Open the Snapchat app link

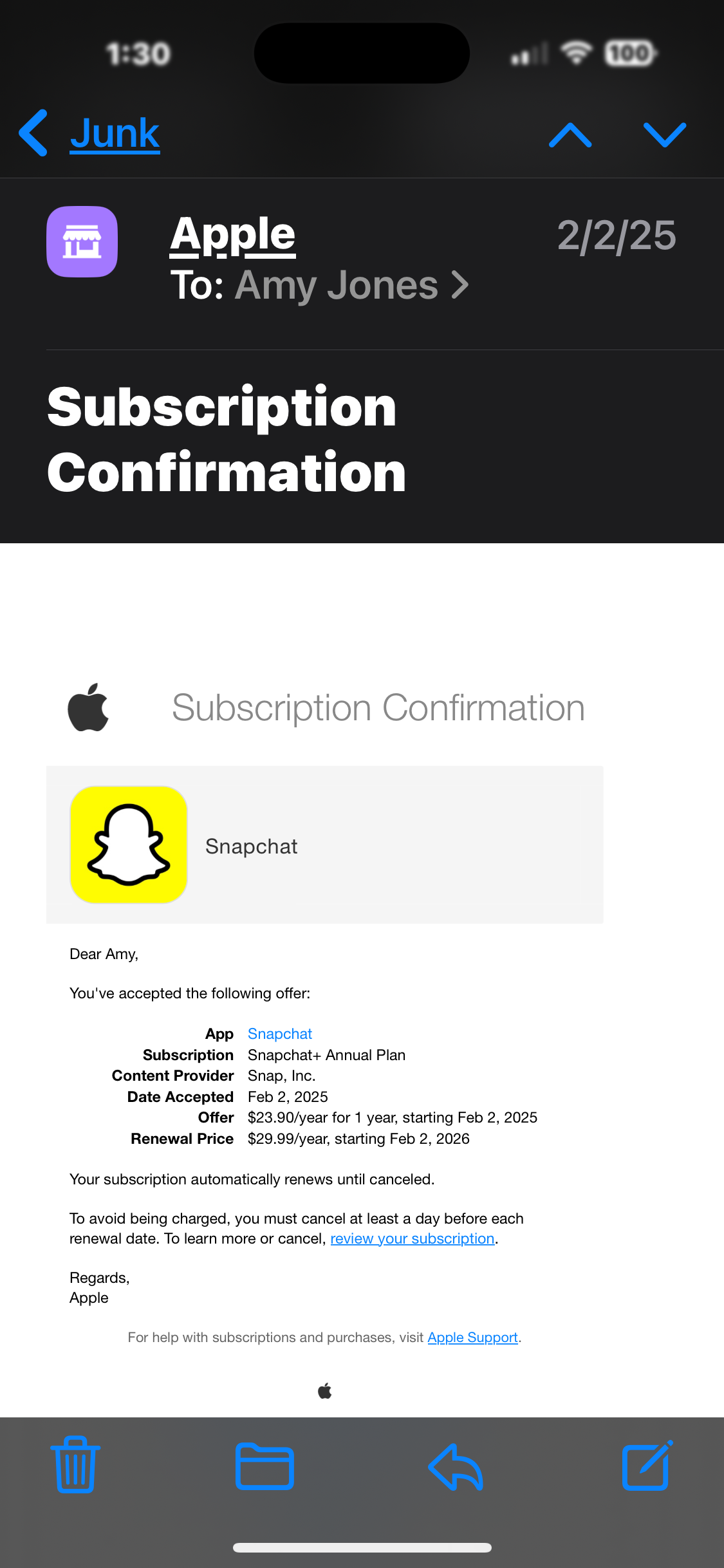(x=280, y=1034)
